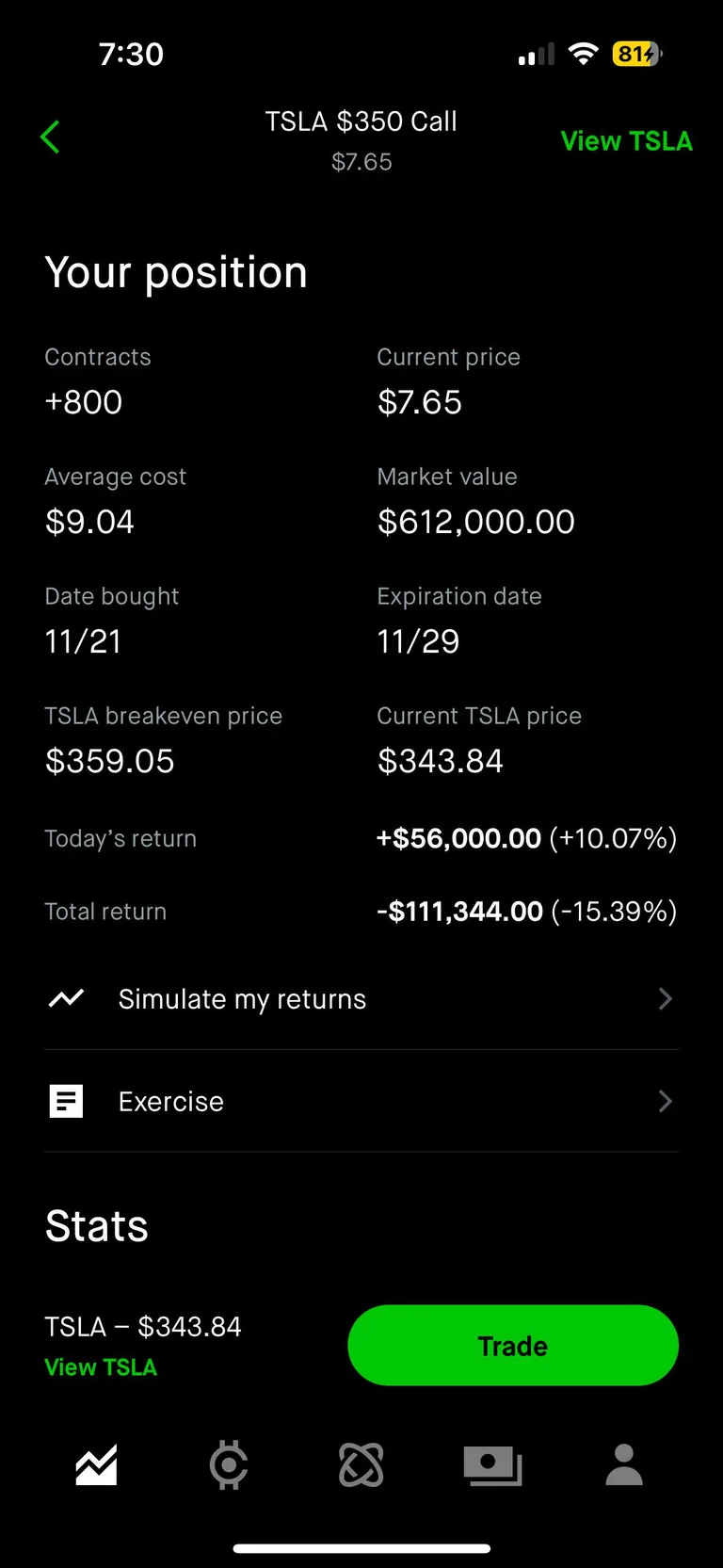Image resolution: width=723 pixels, height=1568 pixels.
Task: Tap the Retirement atom icon in bottom nav
Action: [x=361, y=1465]
